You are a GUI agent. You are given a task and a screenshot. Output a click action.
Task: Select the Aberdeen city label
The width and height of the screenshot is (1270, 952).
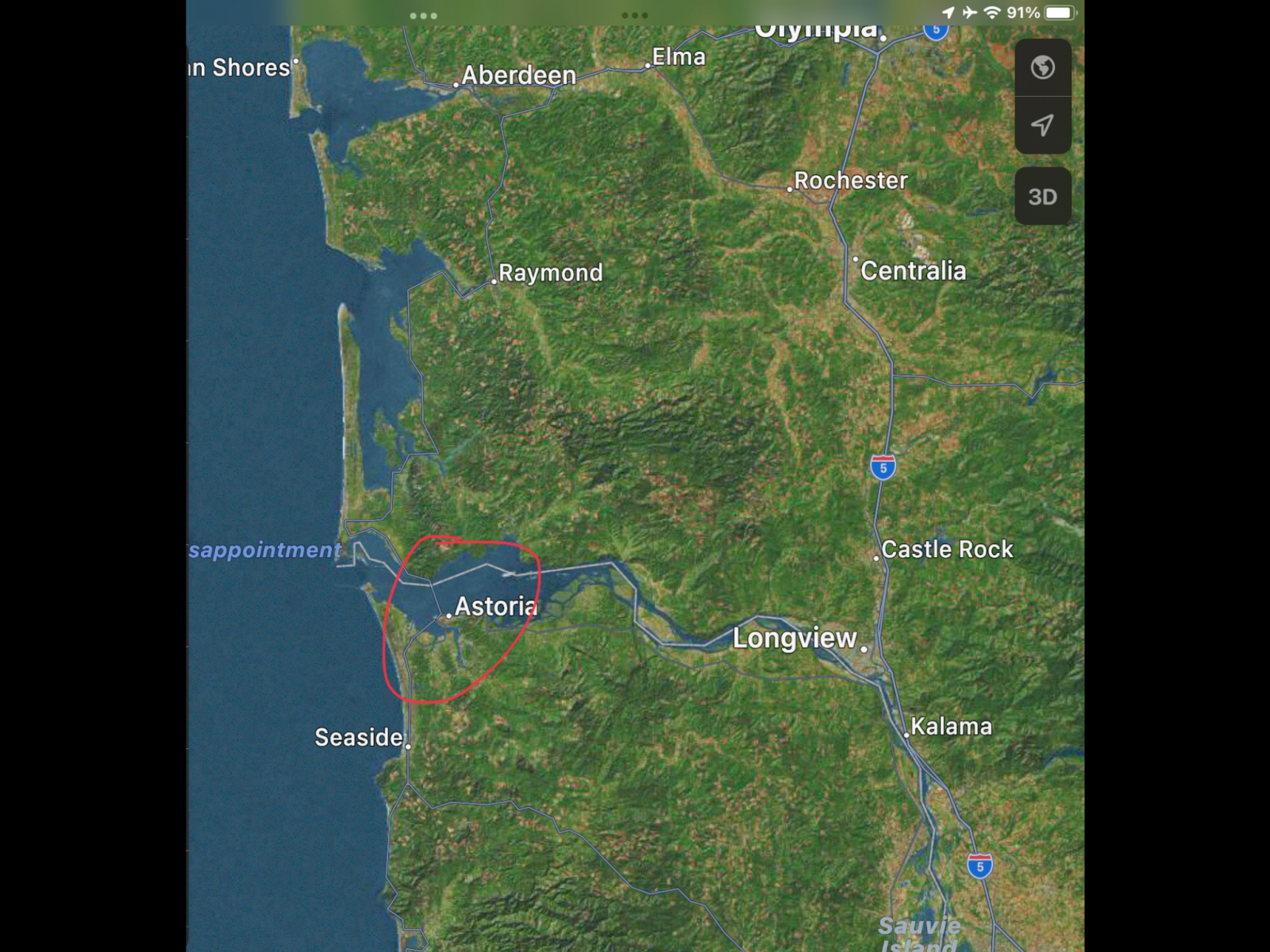tap(518, 75)
